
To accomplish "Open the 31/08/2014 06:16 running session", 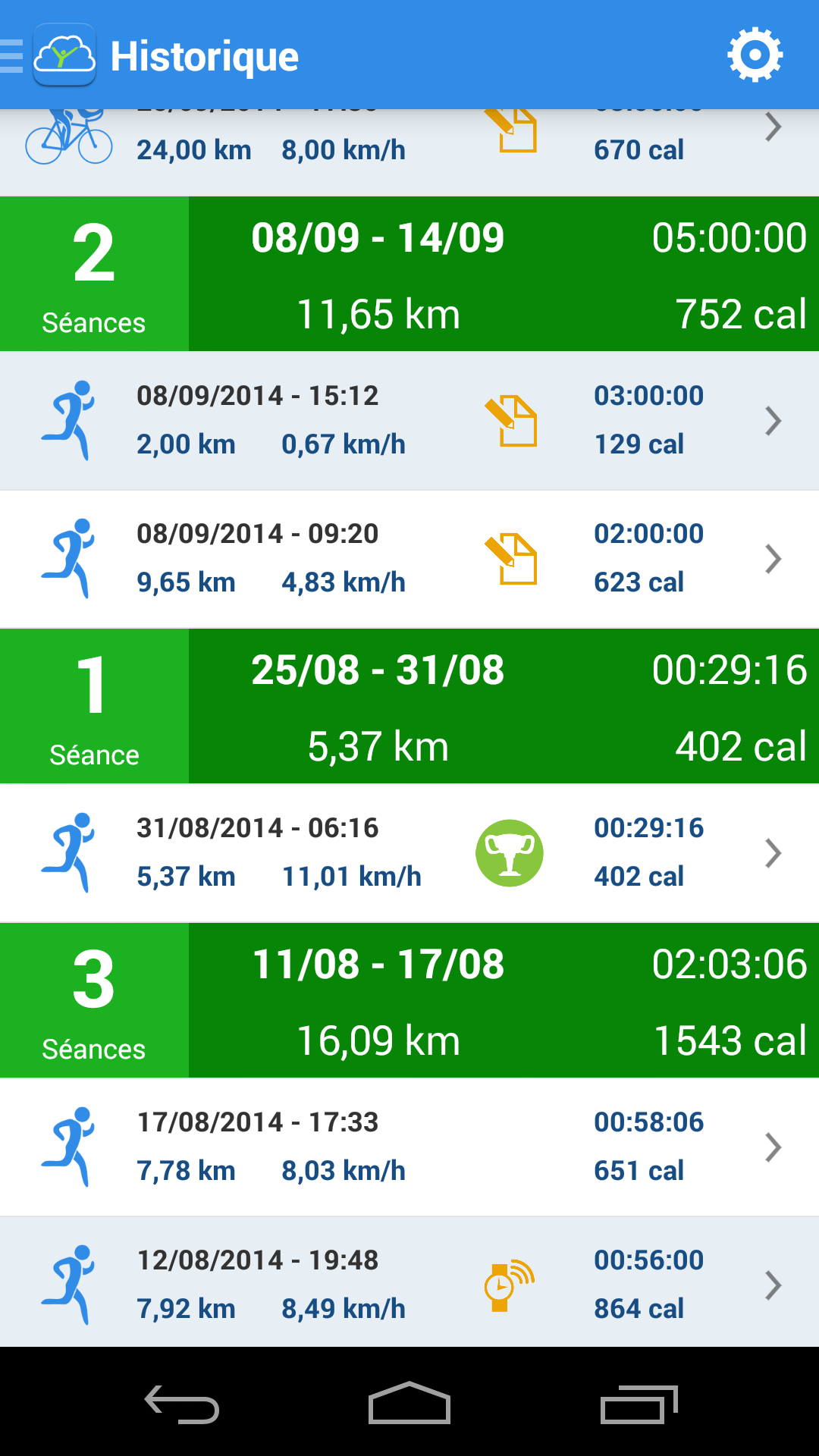I will (x=409, y=853).
